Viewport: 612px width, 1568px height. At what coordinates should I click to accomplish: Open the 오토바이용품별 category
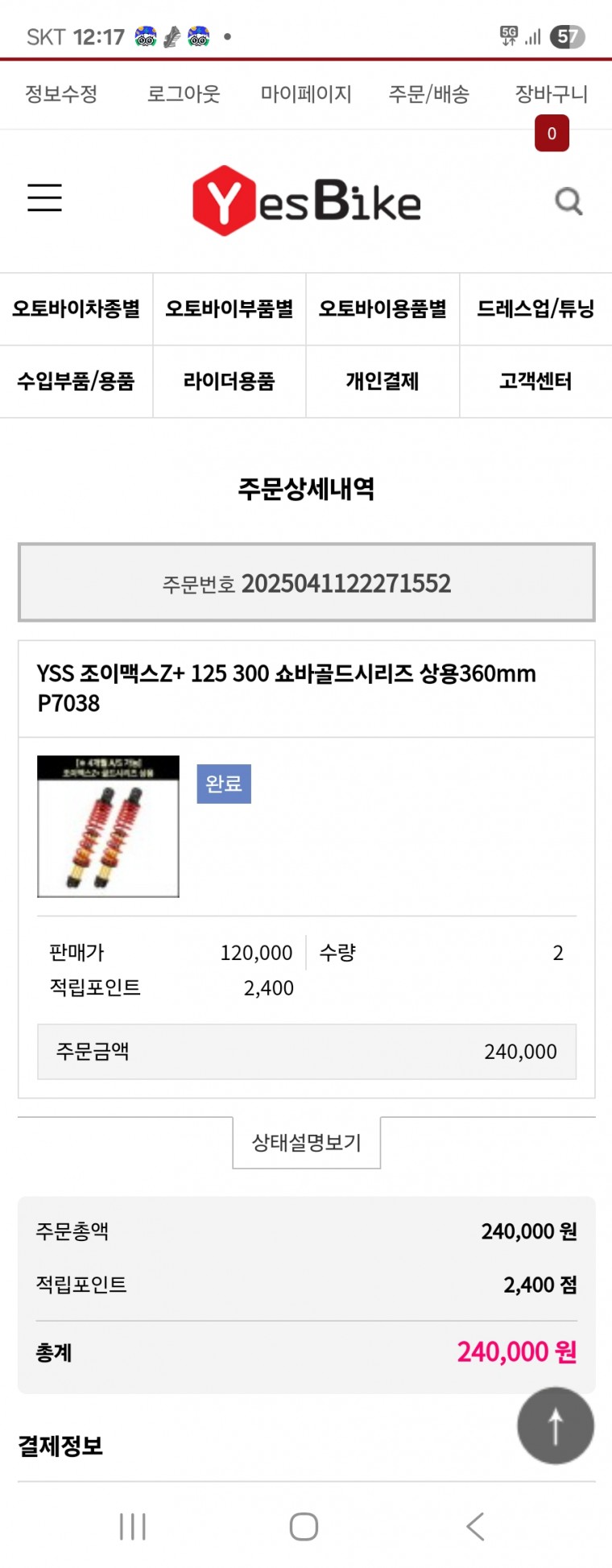(x=382, y=309)
